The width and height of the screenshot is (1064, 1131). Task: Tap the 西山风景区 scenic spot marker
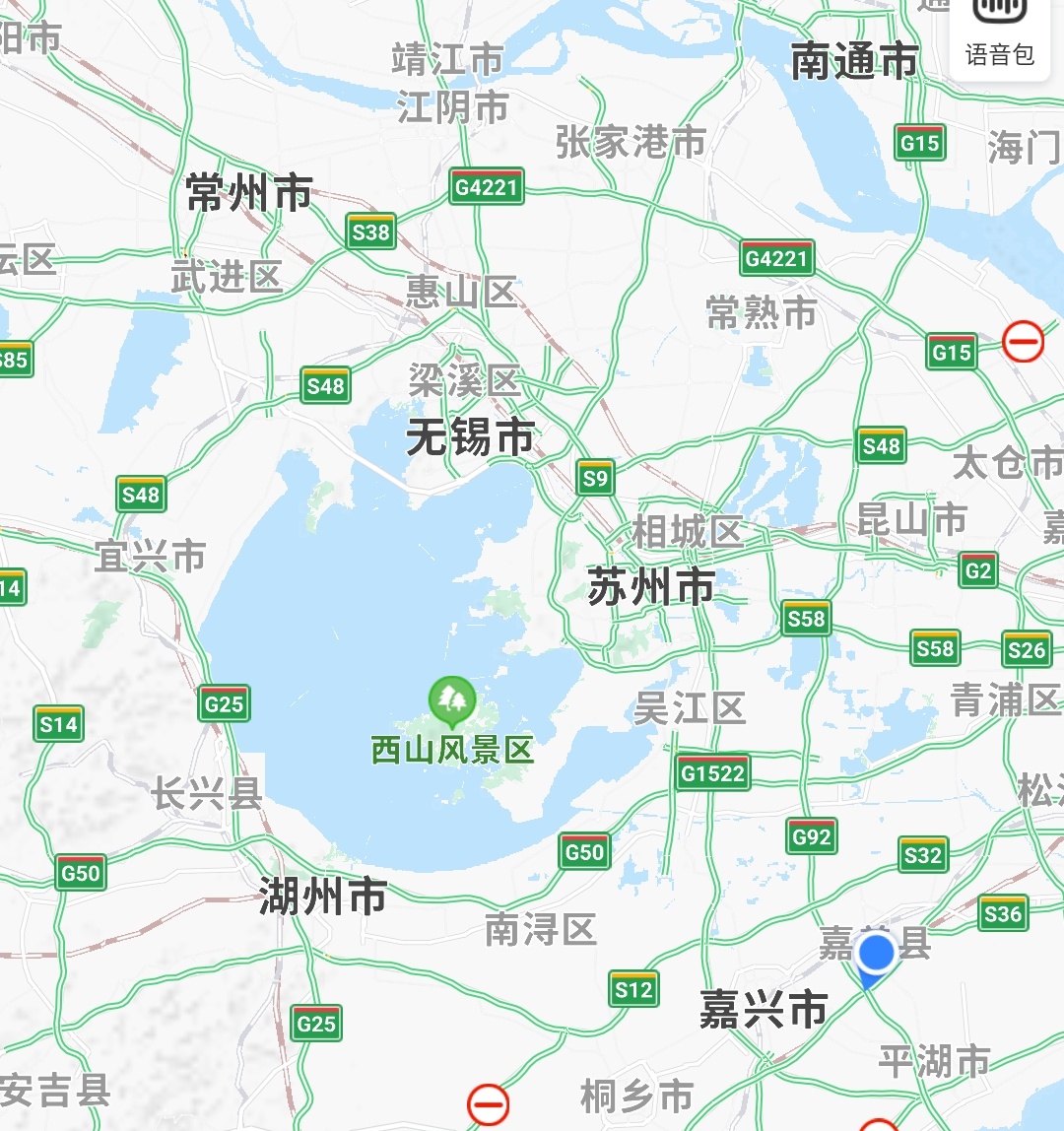click(452, 700)
